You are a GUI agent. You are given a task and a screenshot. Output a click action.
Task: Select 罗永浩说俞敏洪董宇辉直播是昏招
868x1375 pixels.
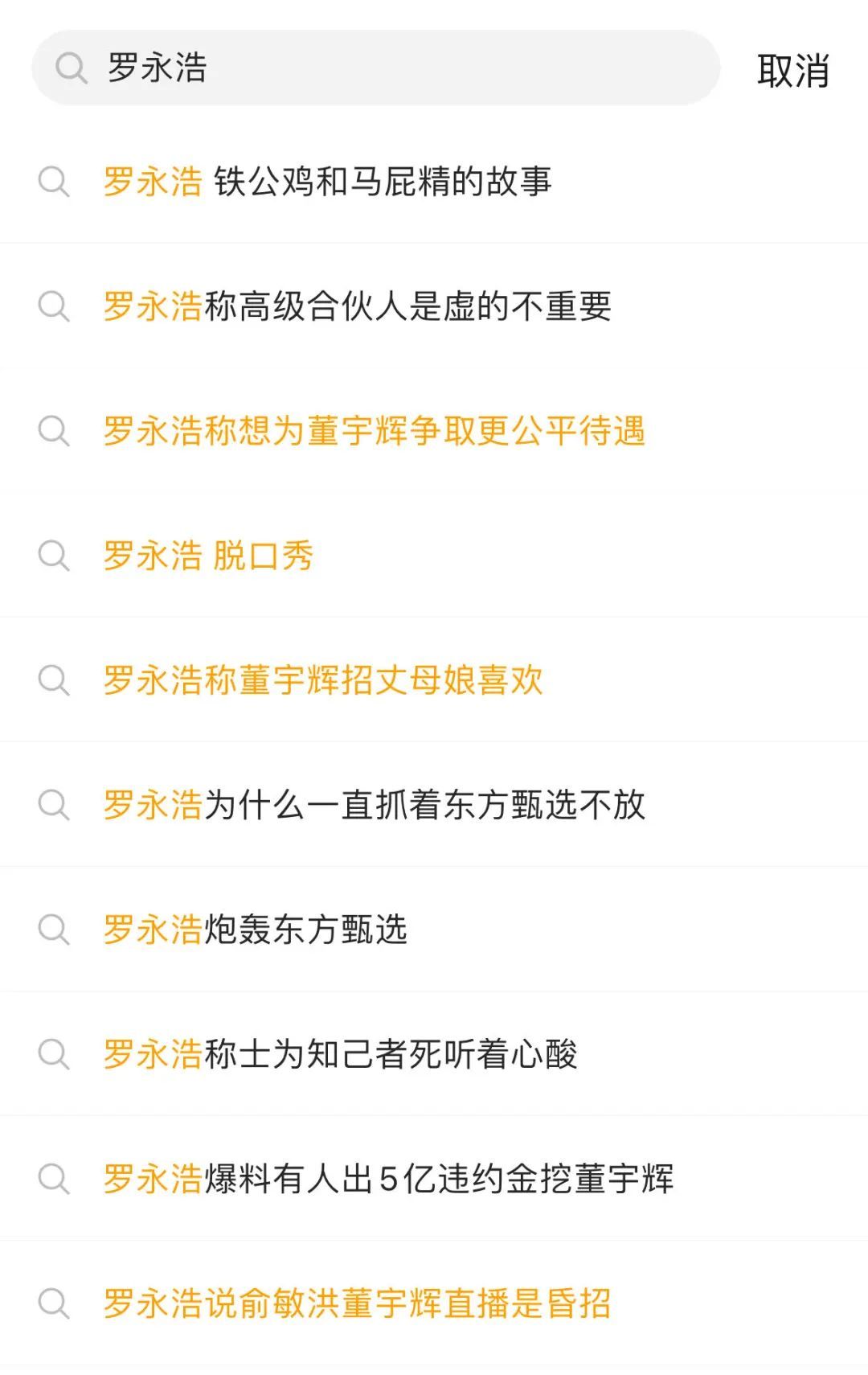[x=434, y=1303]
